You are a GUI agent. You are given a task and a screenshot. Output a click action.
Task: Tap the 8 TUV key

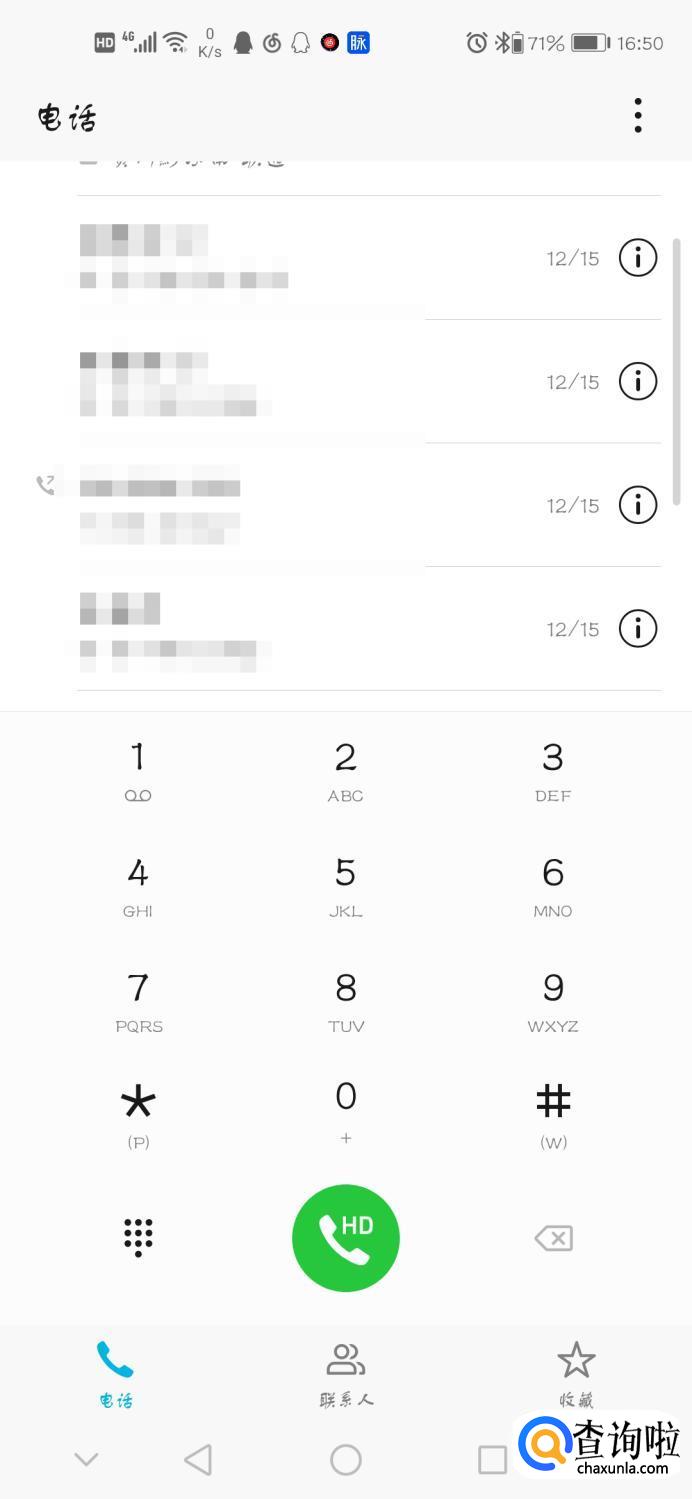[x=346, y=1001]
